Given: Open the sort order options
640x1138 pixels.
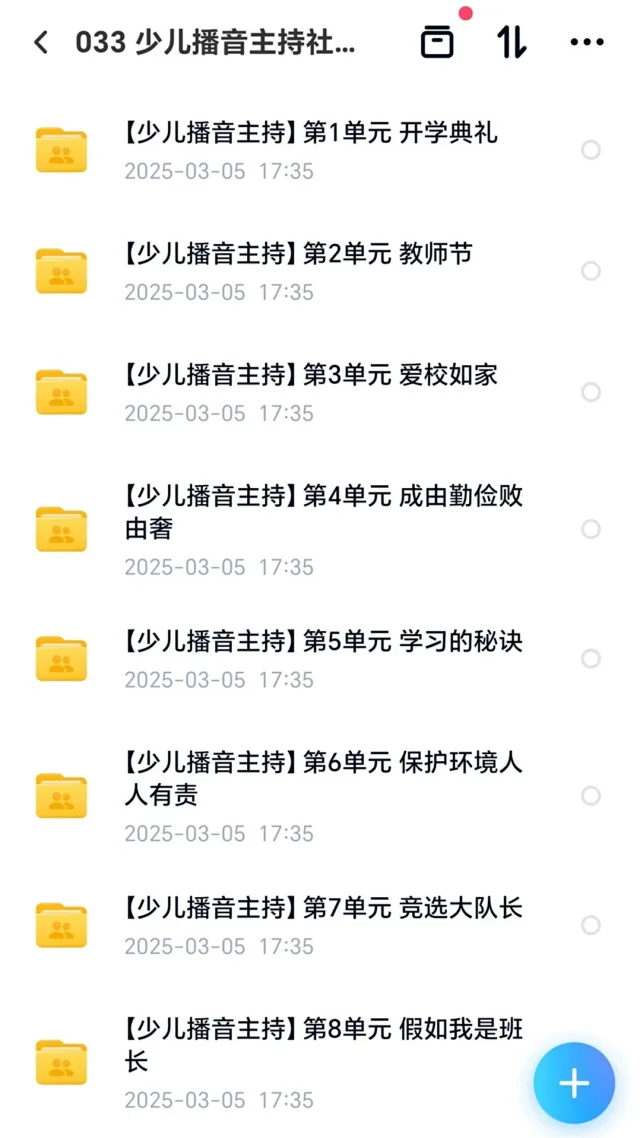Looking at the screenshot, I should pos(512,42).
